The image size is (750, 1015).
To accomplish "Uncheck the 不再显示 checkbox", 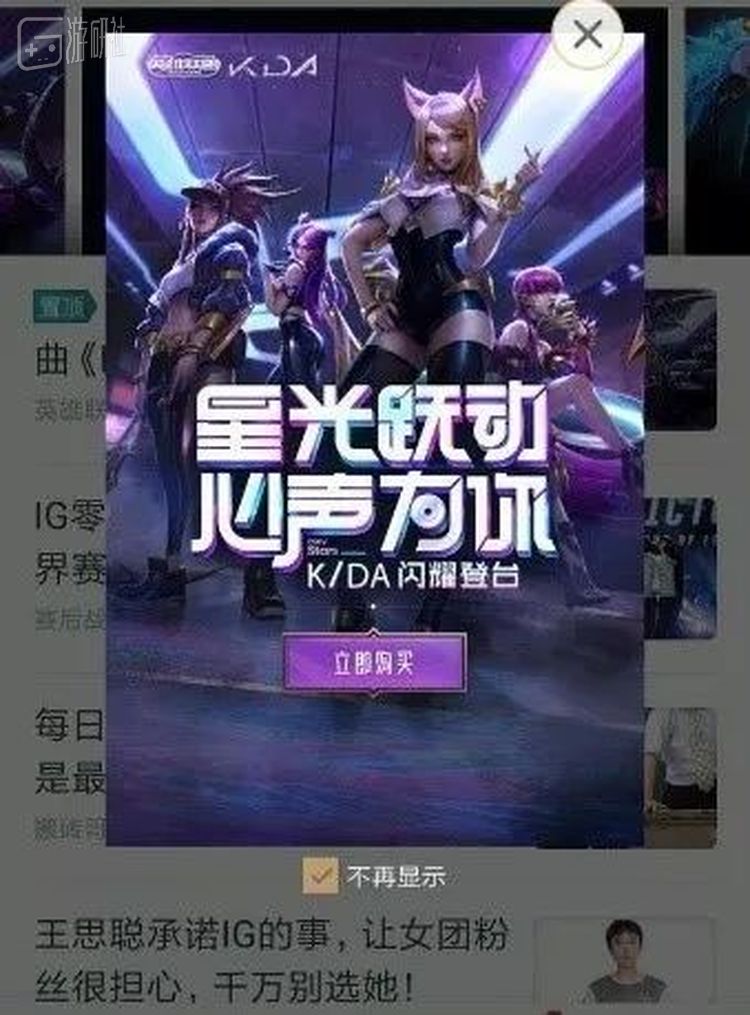I will (322, 877).
